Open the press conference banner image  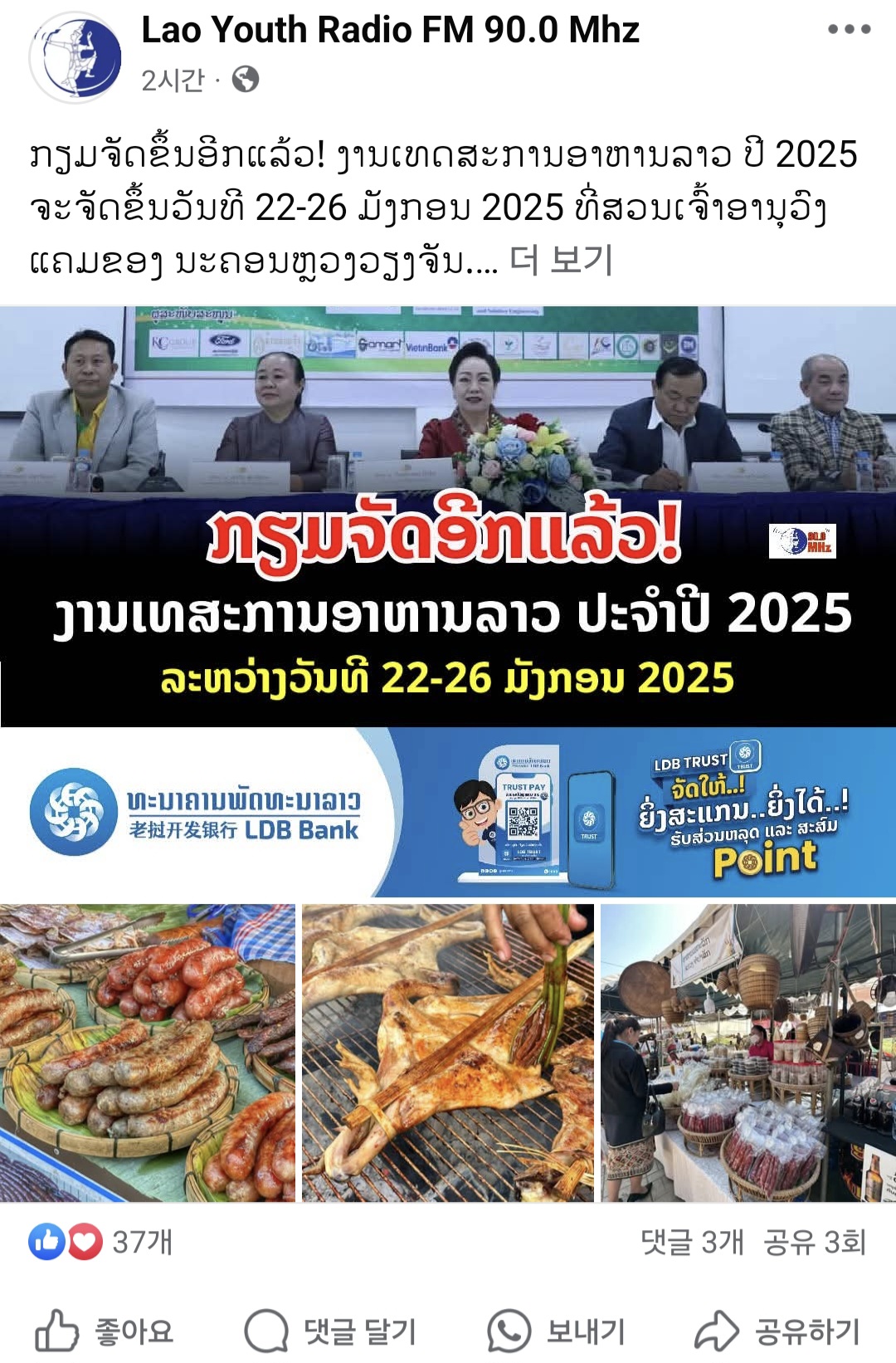click(x=448, y=516)
